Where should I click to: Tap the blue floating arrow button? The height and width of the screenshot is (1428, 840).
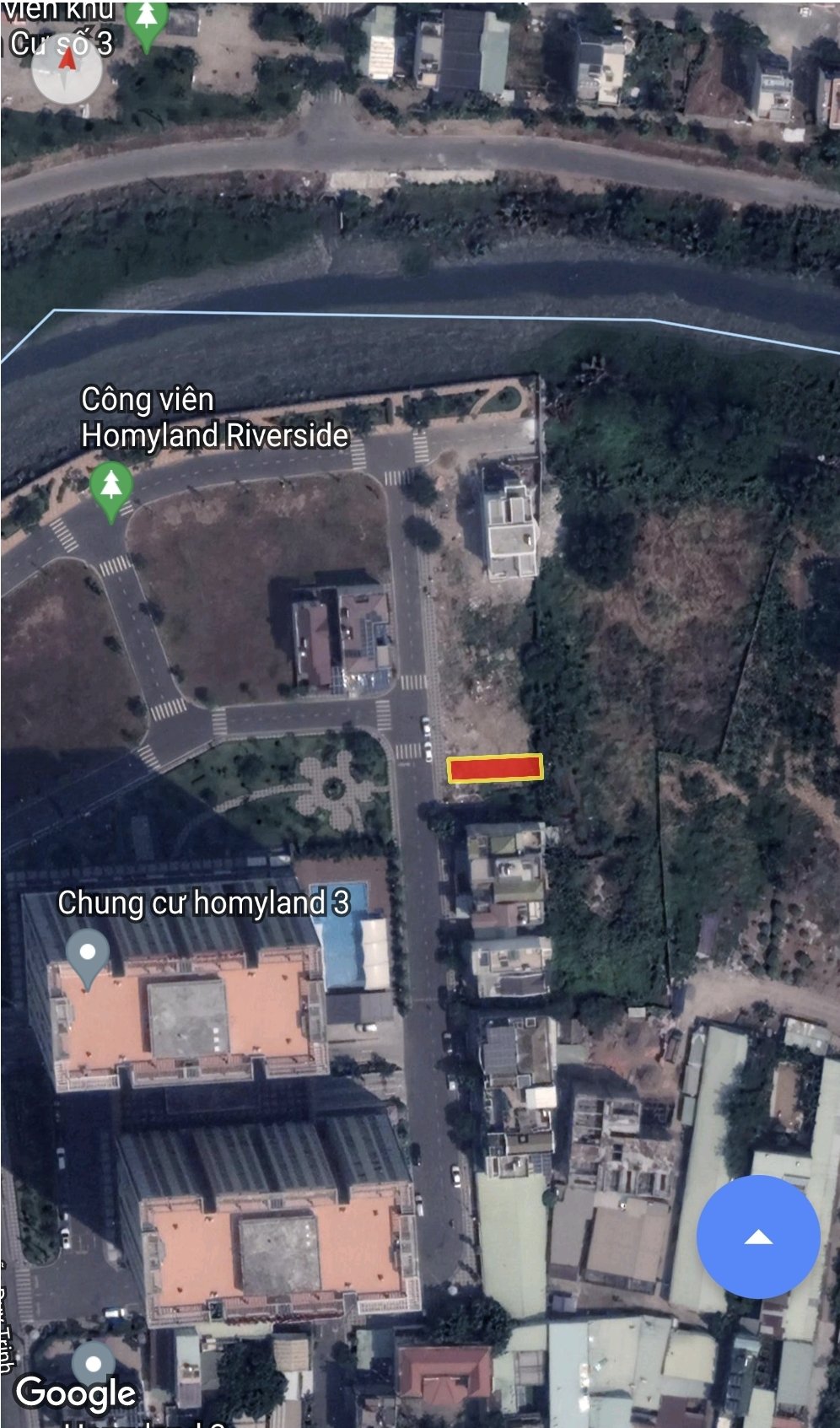click(758, 1237)
